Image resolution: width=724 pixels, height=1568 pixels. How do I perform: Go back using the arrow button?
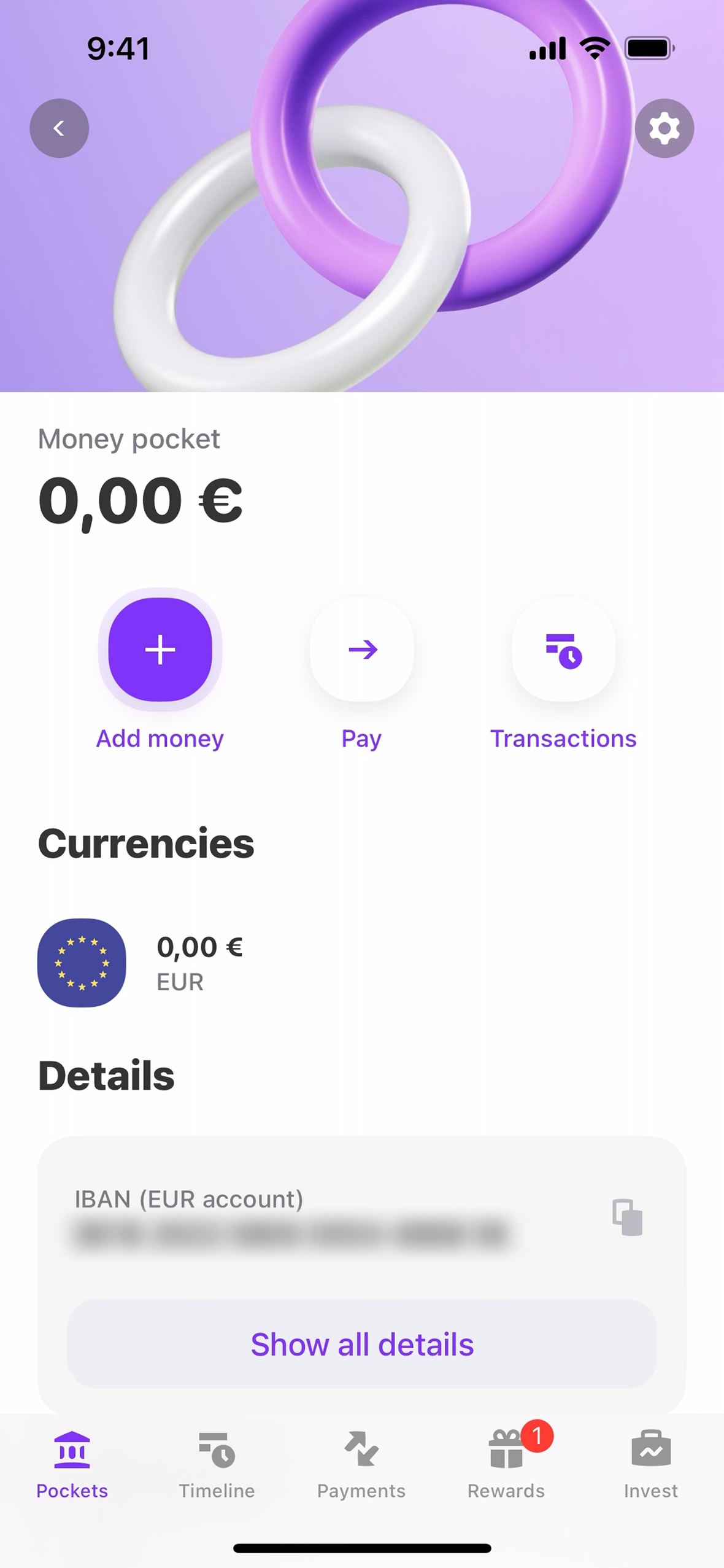point(60,128)
